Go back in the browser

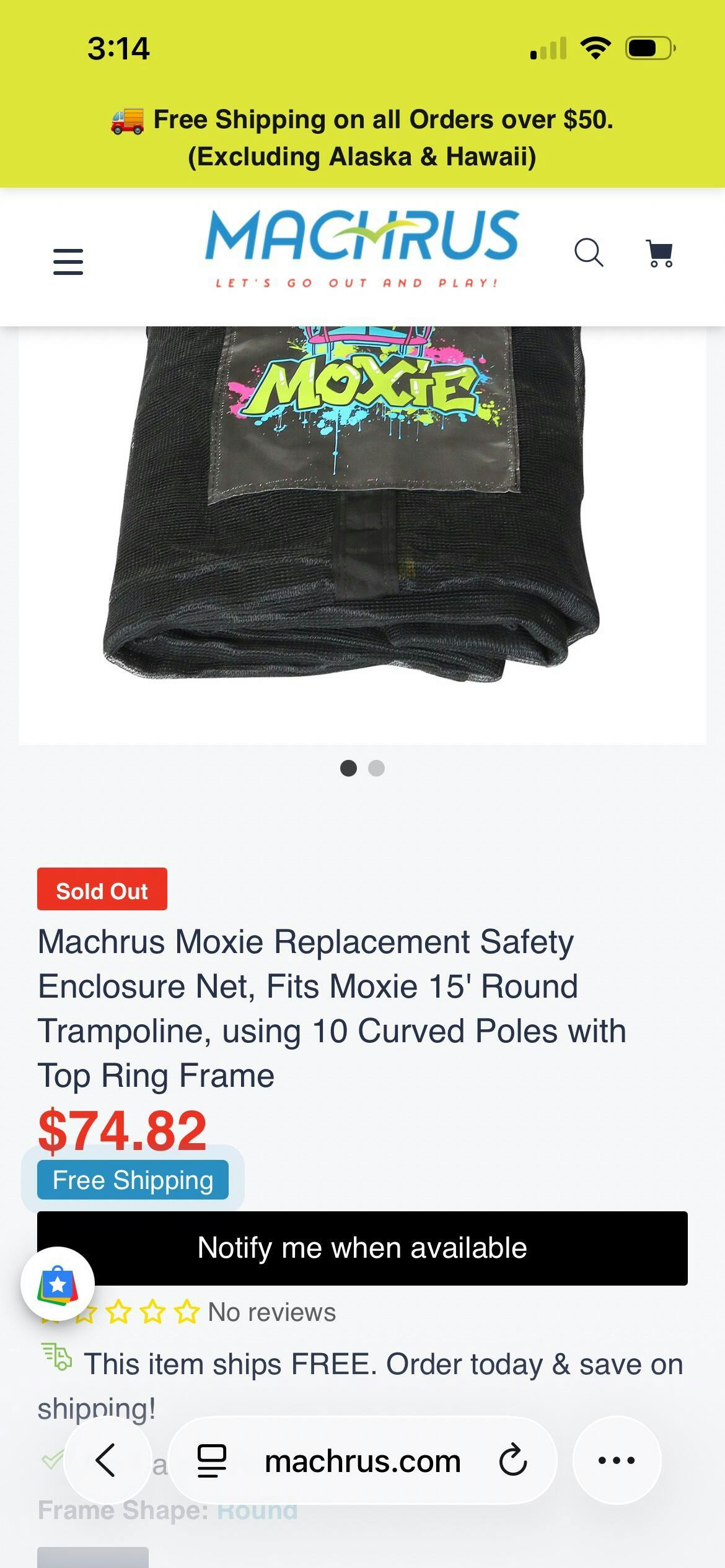(x=107, y=1460)
